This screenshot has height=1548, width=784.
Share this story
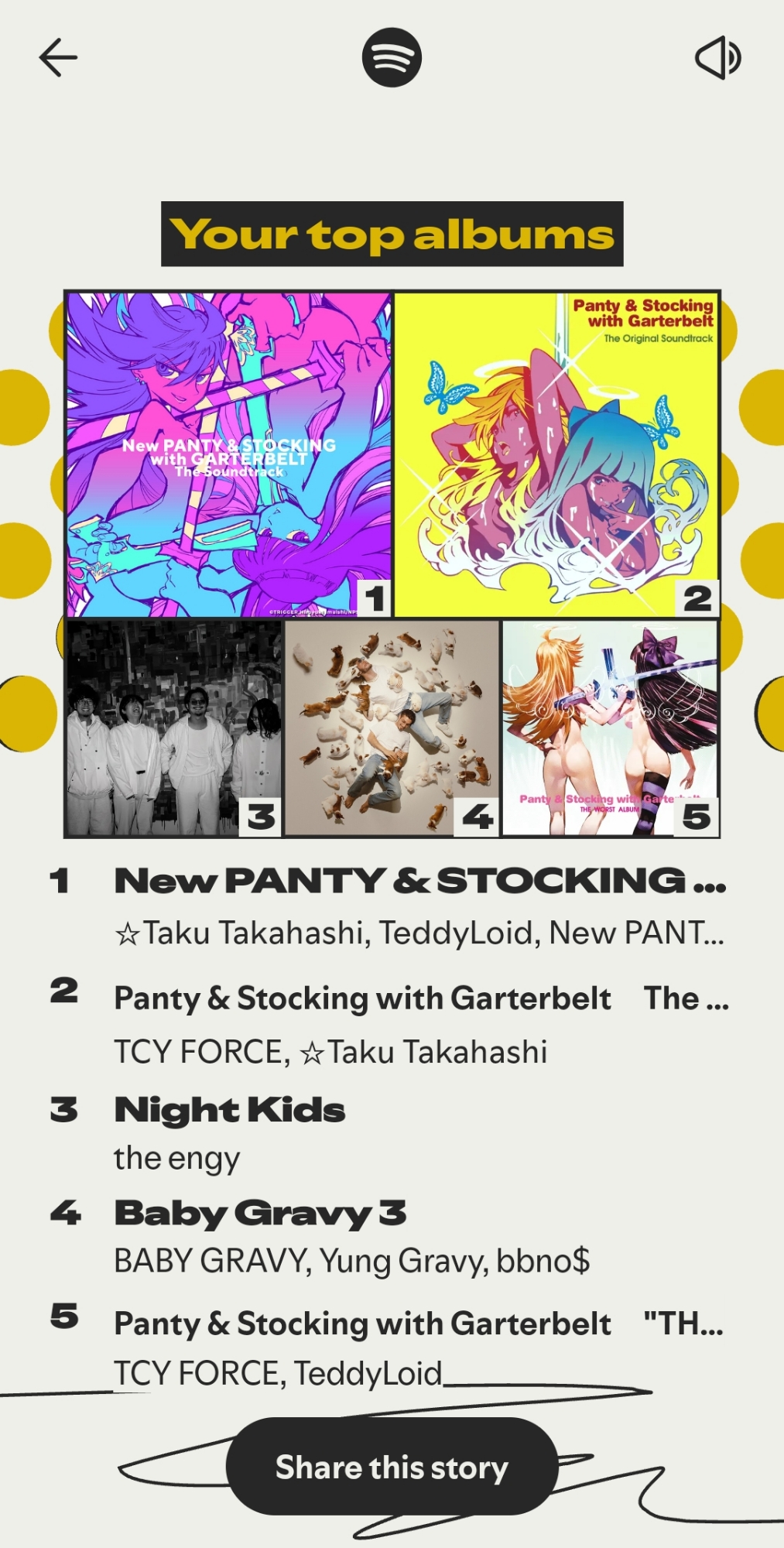(x=392, y=1467)
